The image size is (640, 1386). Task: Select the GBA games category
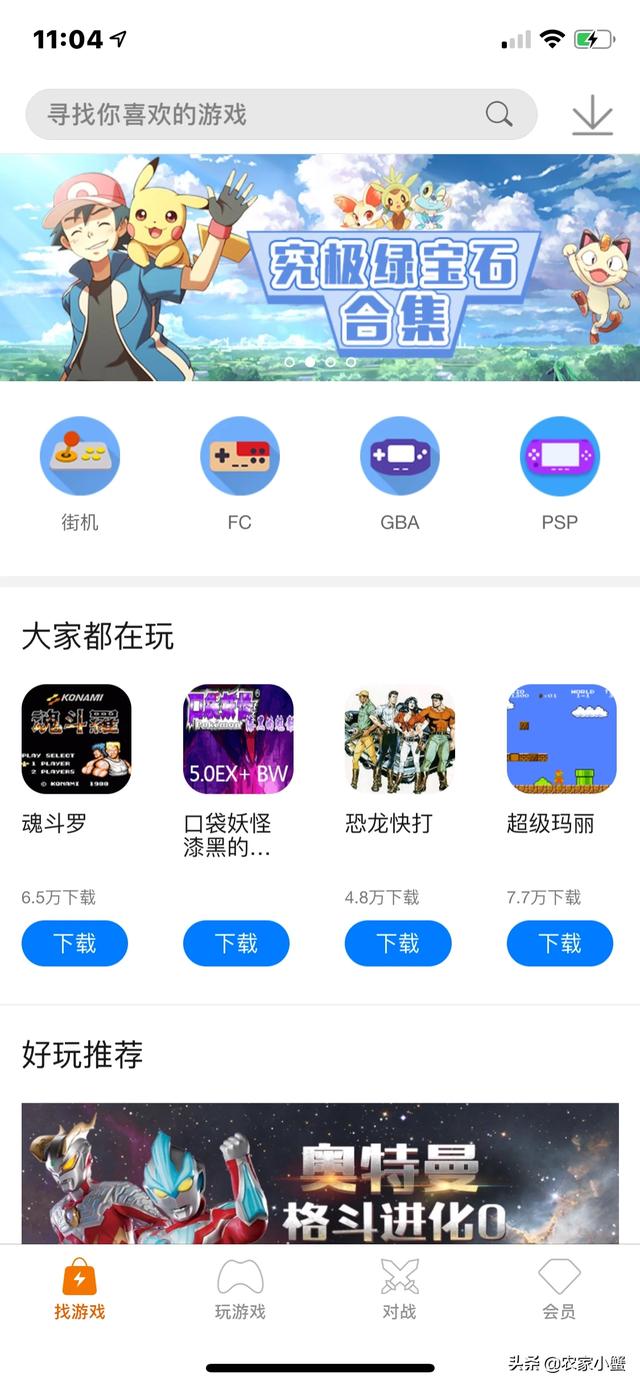click(x=399, y=457)
